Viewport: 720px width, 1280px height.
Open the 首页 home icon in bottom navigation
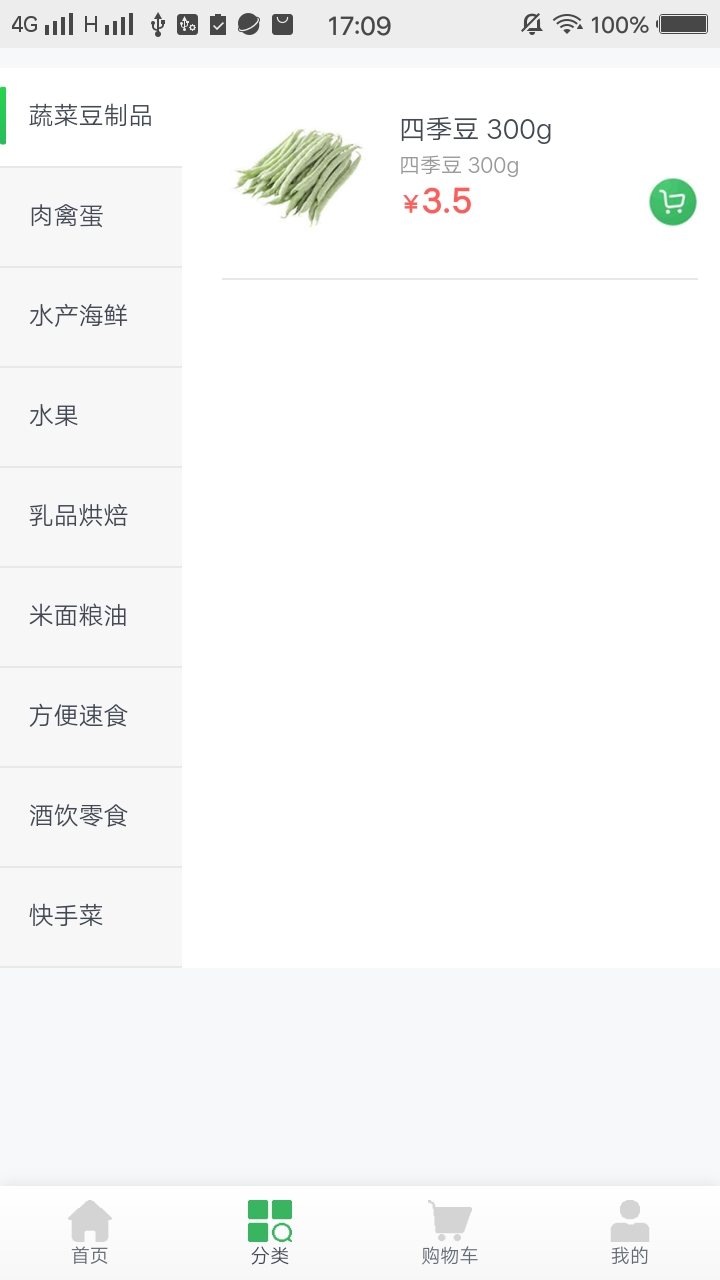coord(90,1232)
